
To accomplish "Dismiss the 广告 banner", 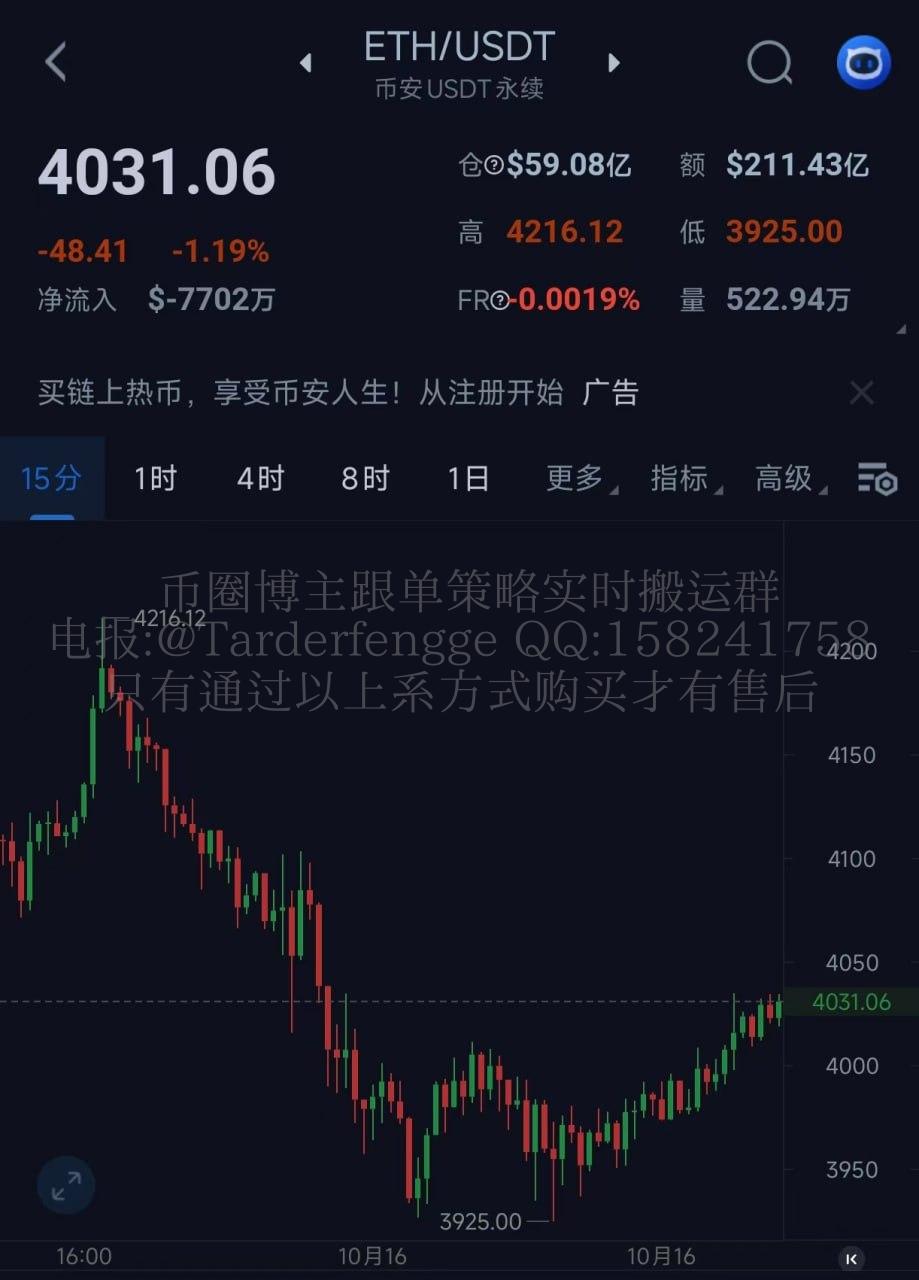I will coord(861,393).
